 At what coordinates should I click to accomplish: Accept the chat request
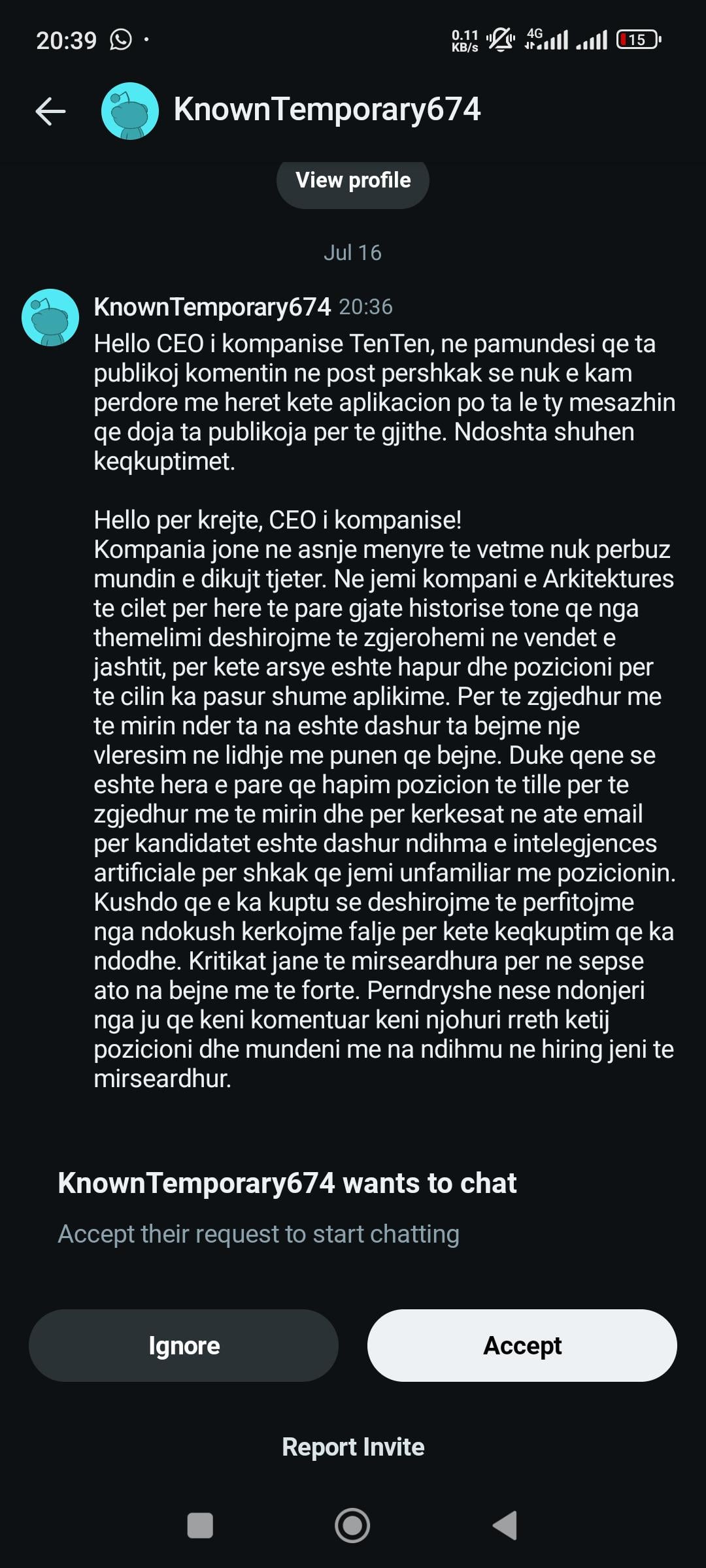click(x=522, y=1345)
